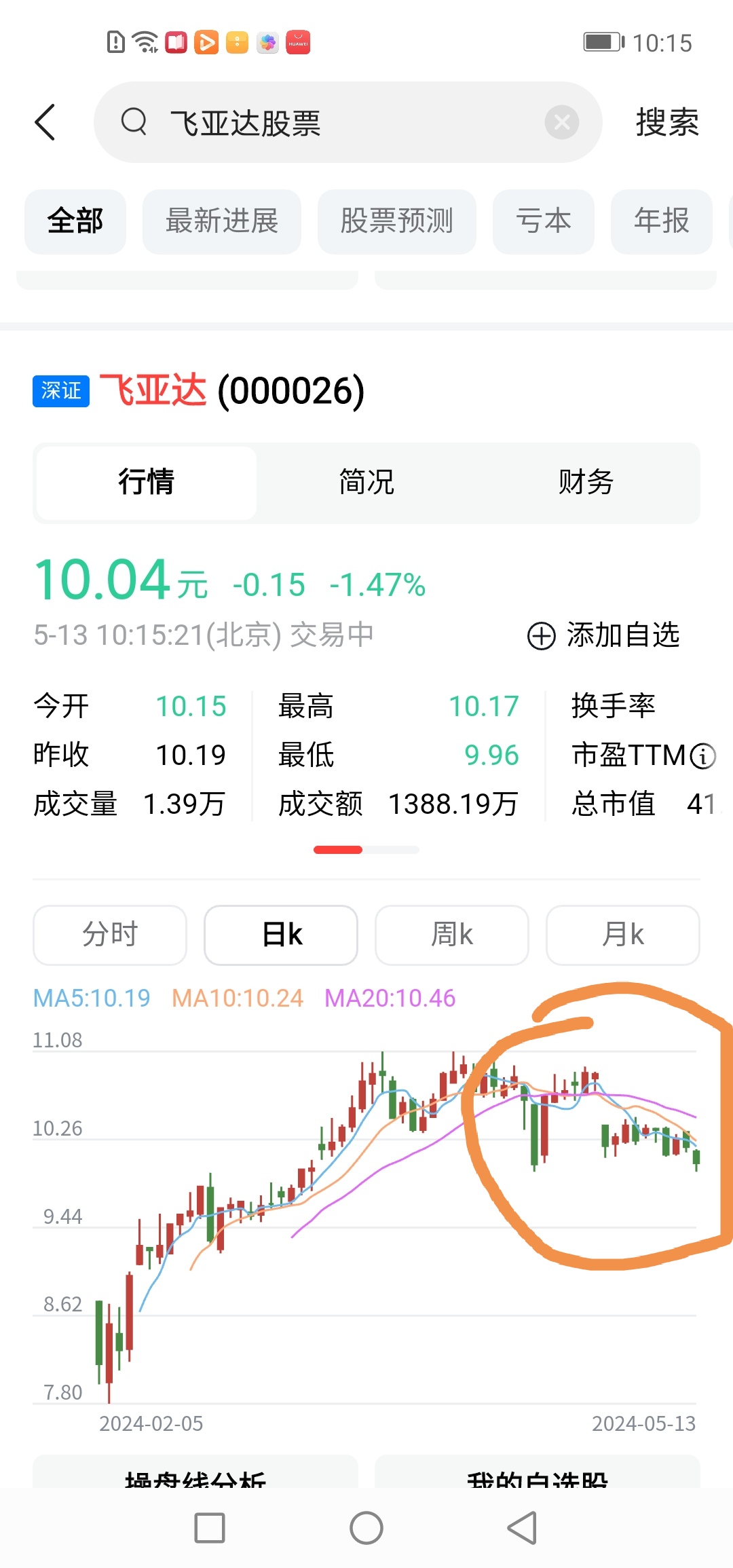The height and width of the screenshot is (1568, 733).
Task: Tap the 搜索 button
Action: pos(667,123)
